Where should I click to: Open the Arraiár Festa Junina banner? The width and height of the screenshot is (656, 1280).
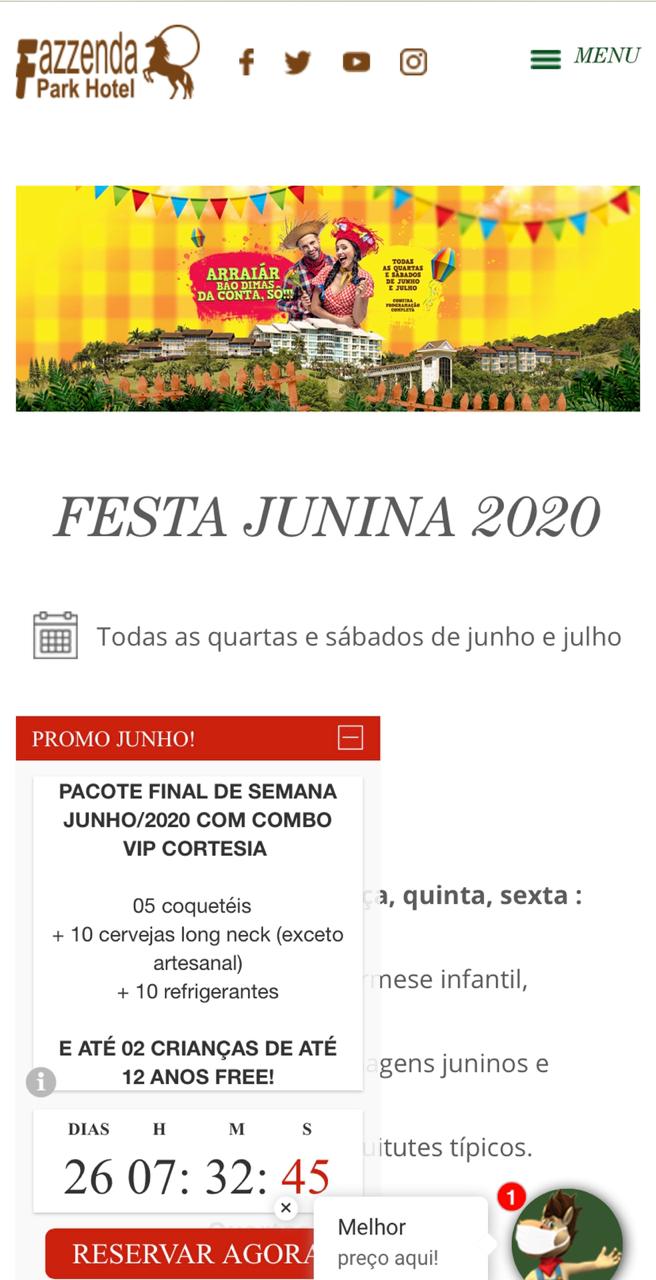point(328,298)
